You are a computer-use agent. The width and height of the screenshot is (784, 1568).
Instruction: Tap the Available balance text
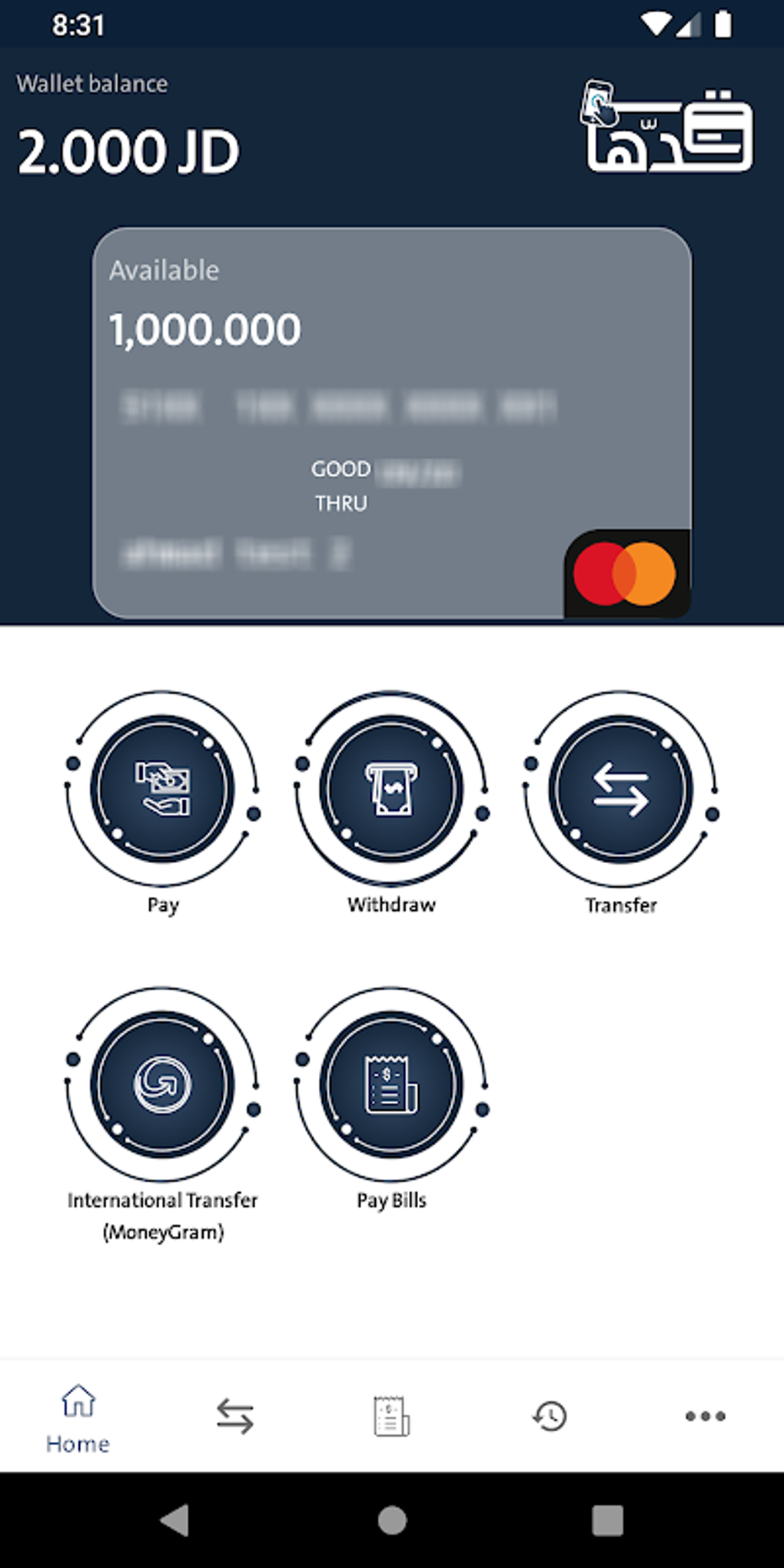tap(163, 269)
